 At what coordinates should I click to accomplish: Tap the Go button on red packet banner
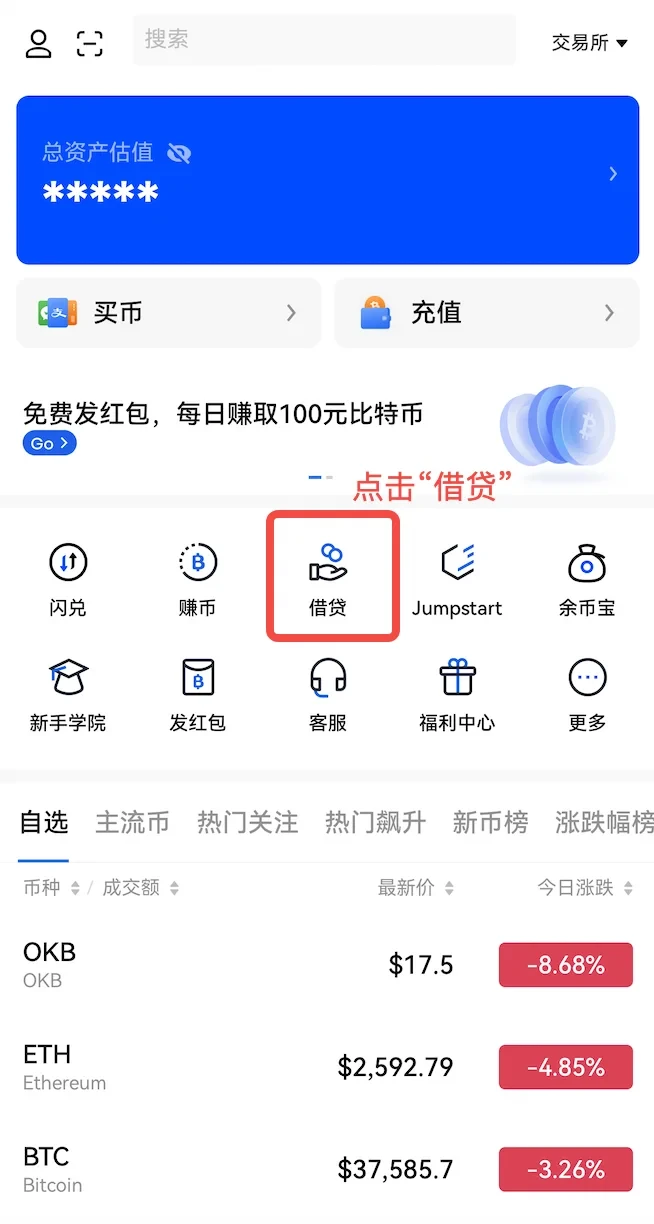click(x=49, y=443)
